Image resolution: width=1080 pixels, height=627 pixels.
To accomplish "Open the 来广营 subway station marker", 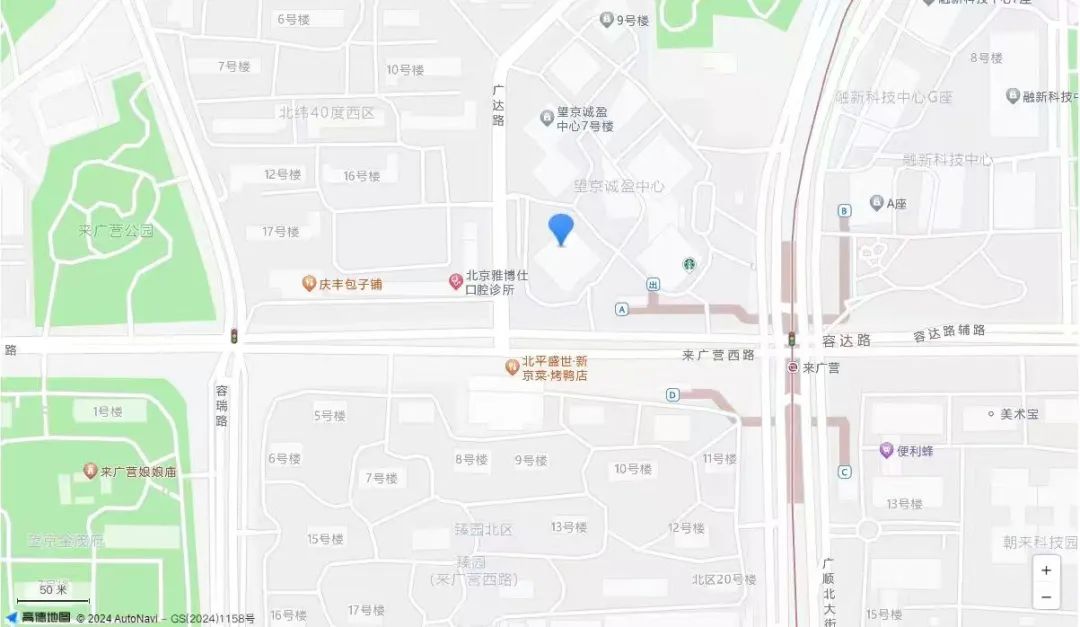I will pos(793,368).
